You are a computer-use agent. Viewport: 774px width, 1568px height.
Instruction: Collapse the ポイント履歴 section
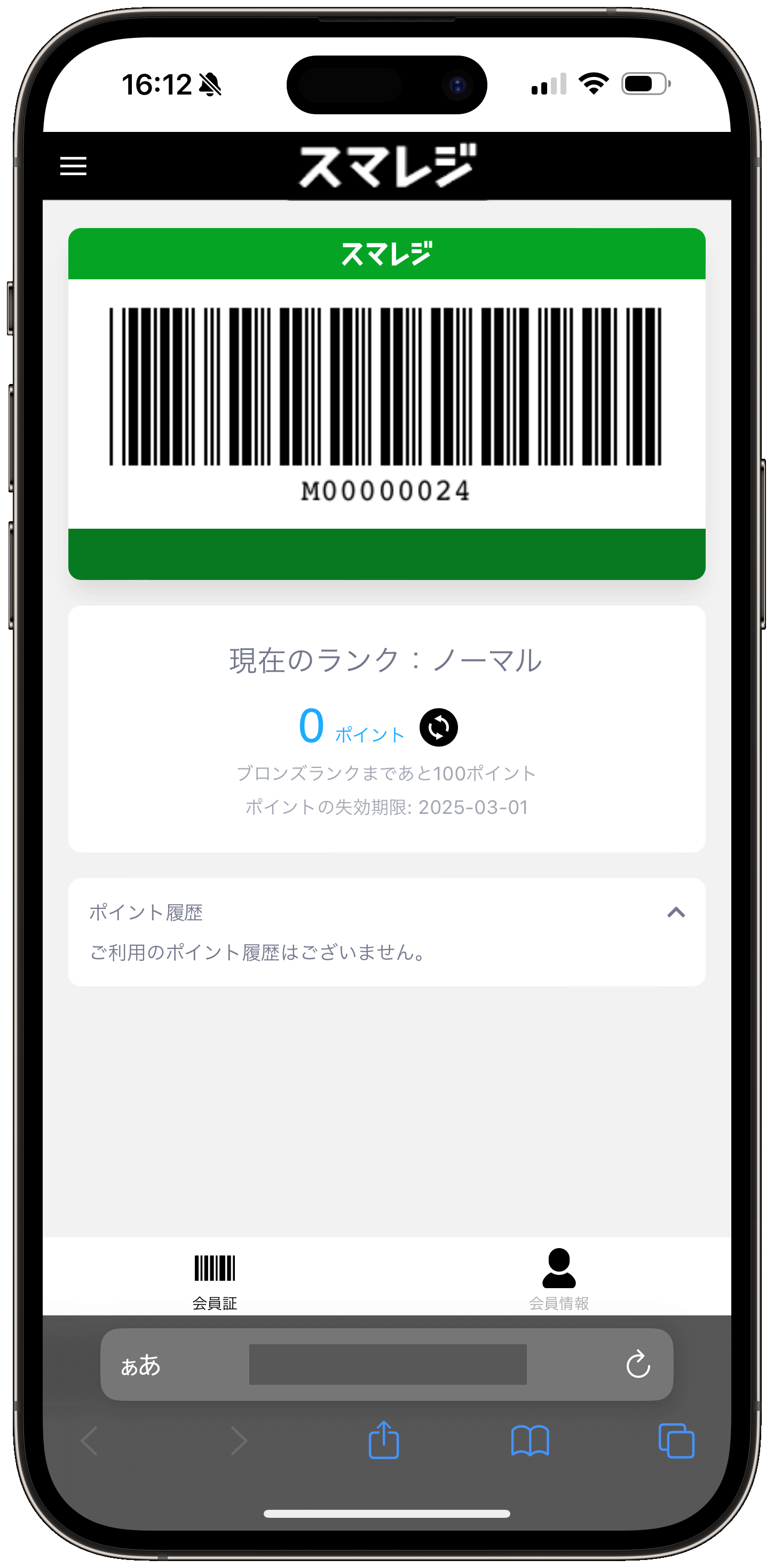coord(675,911)
